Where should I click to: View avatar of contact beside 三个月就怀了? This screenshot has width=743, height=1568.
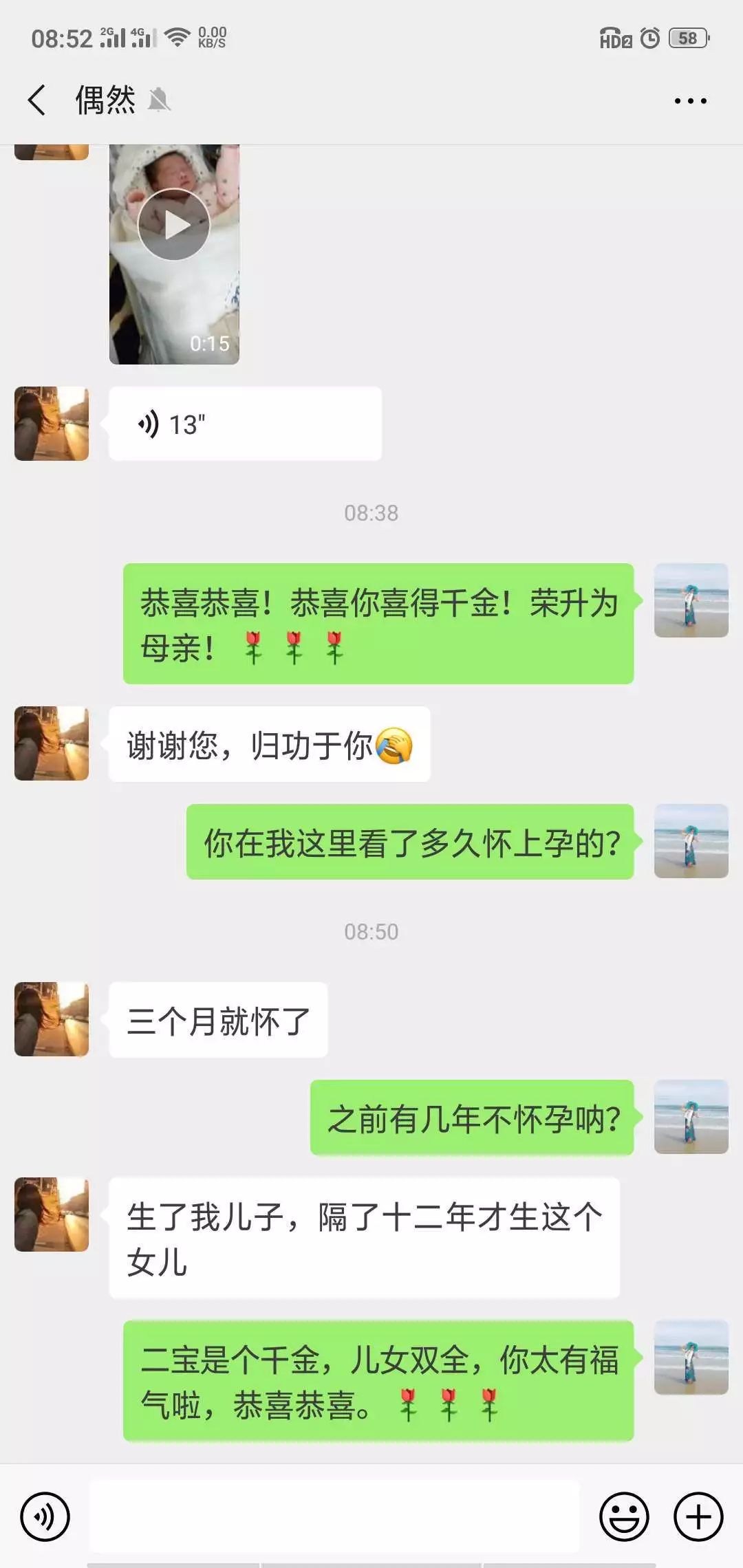tap(52, 1019)
